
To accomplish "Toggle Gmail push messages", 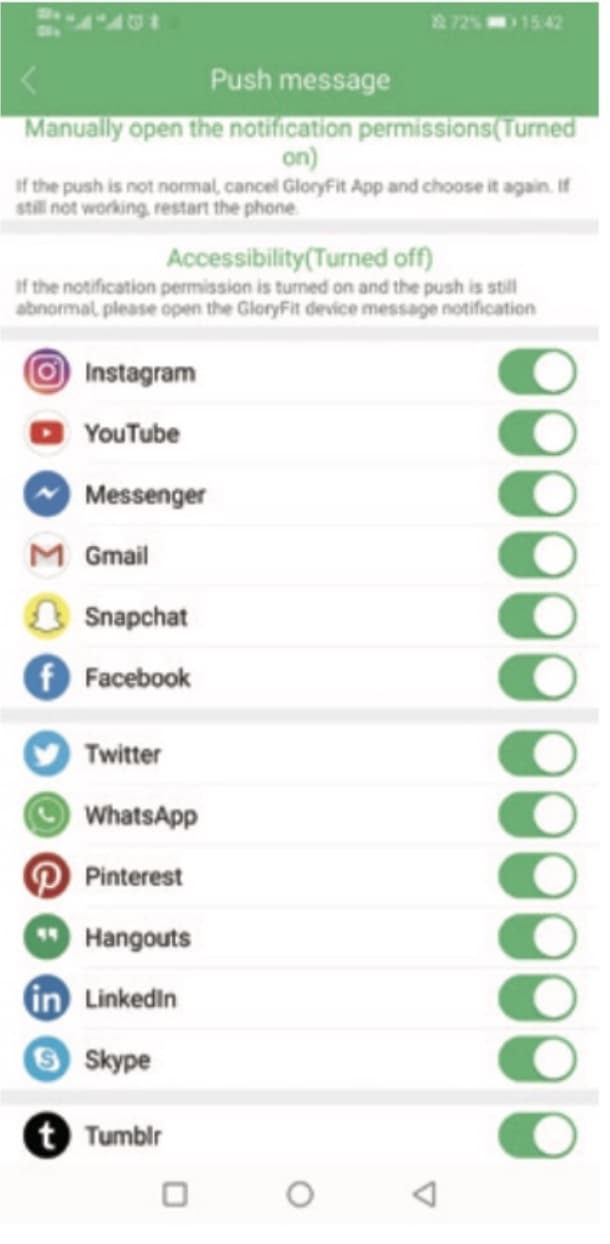I will tap(537, 555).
